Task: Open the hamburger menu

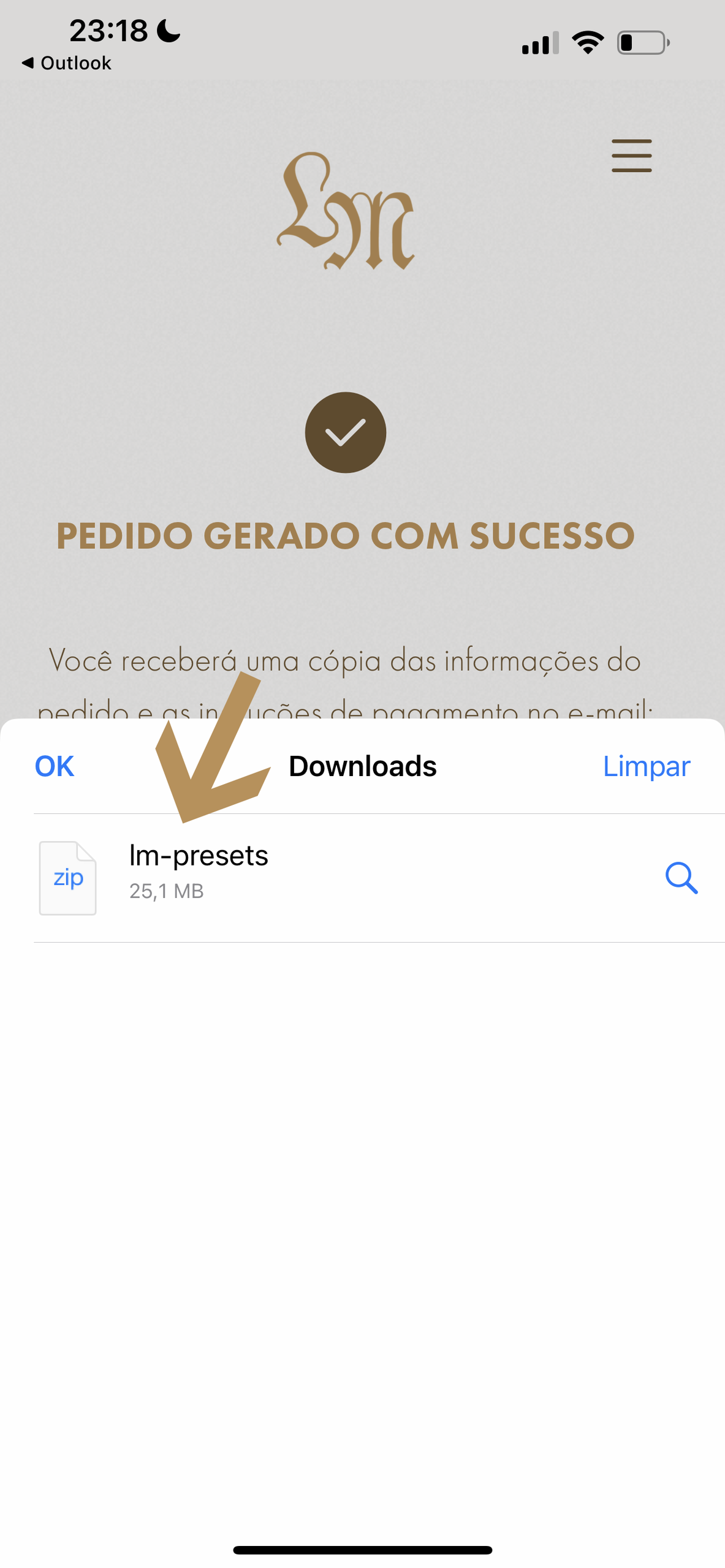Action: tap(631, 156)
